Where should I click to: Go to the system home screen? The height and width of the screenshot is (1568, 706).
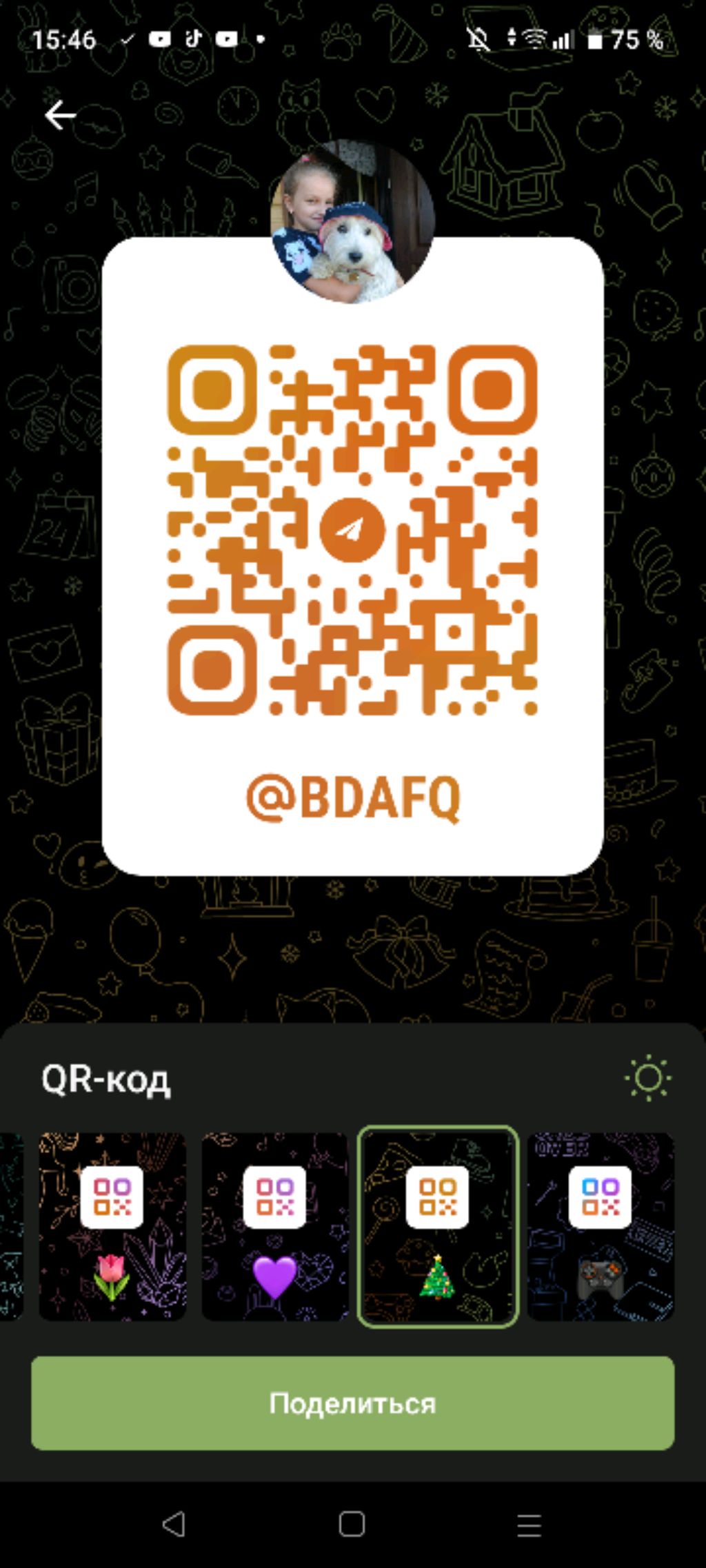coord(352,1525)
